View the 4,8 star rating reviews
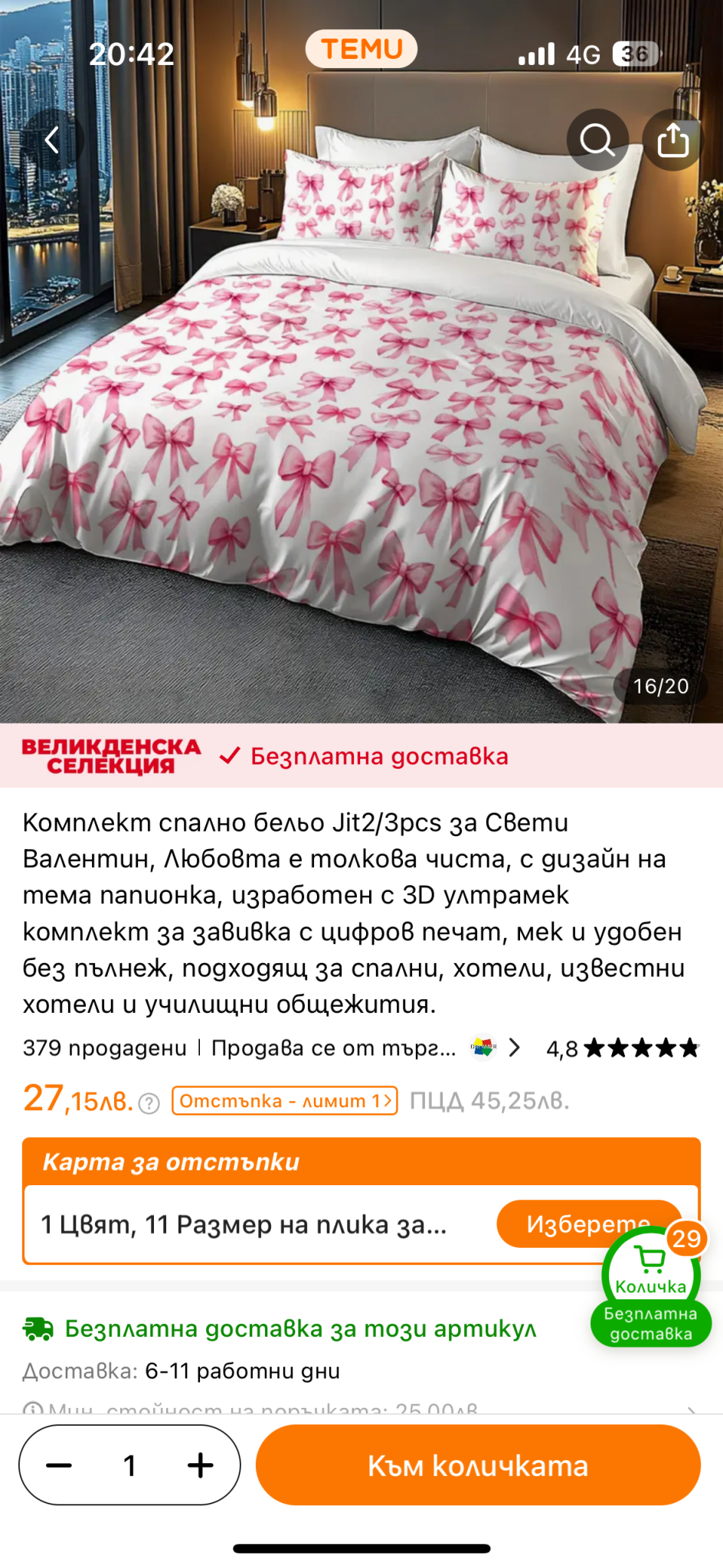This screenshot has height=1568, width=723. 622,1047
